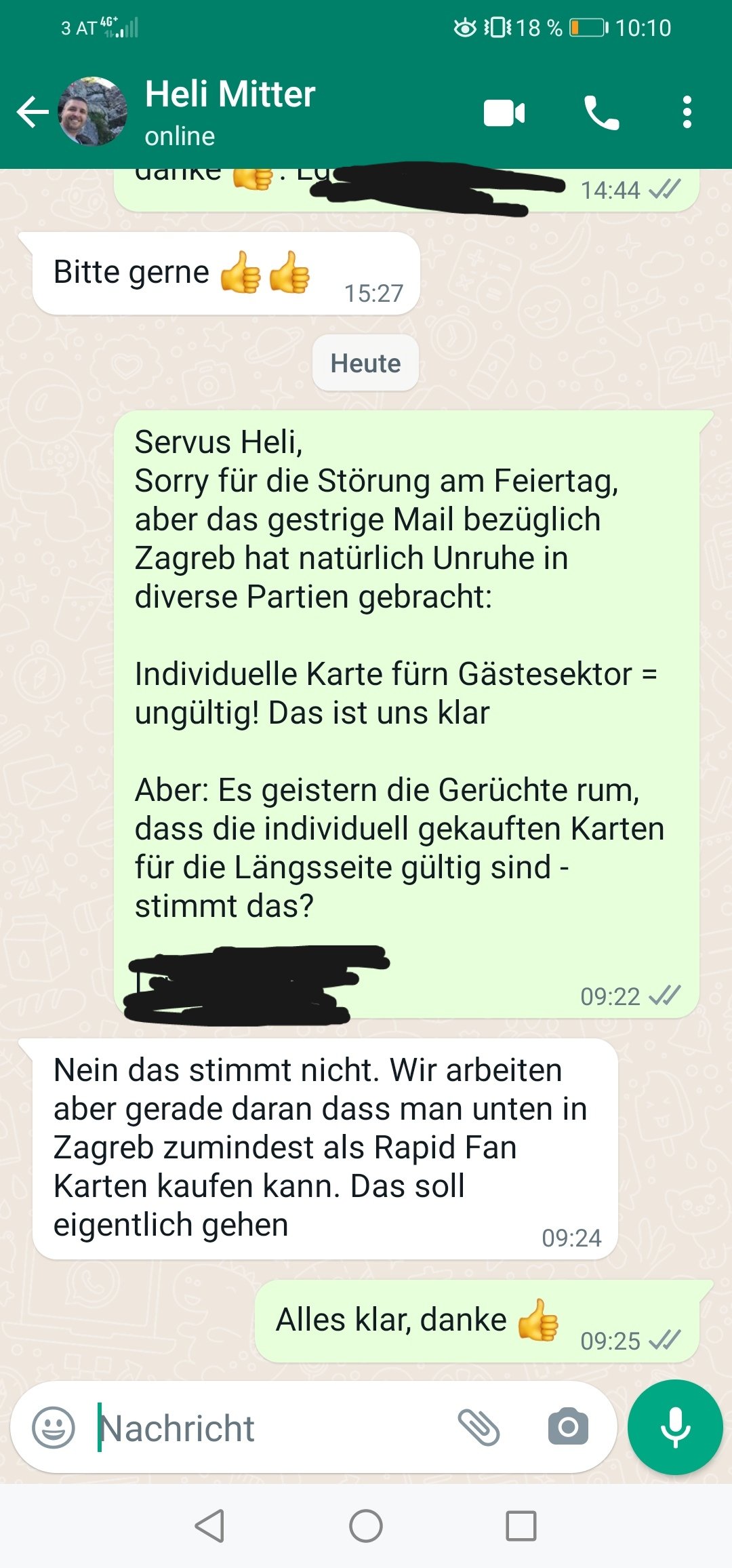The height and width of the screenshot is (1568, 732).
Task: Start a voice call with Heli Mitter
Action: point(601,113)
